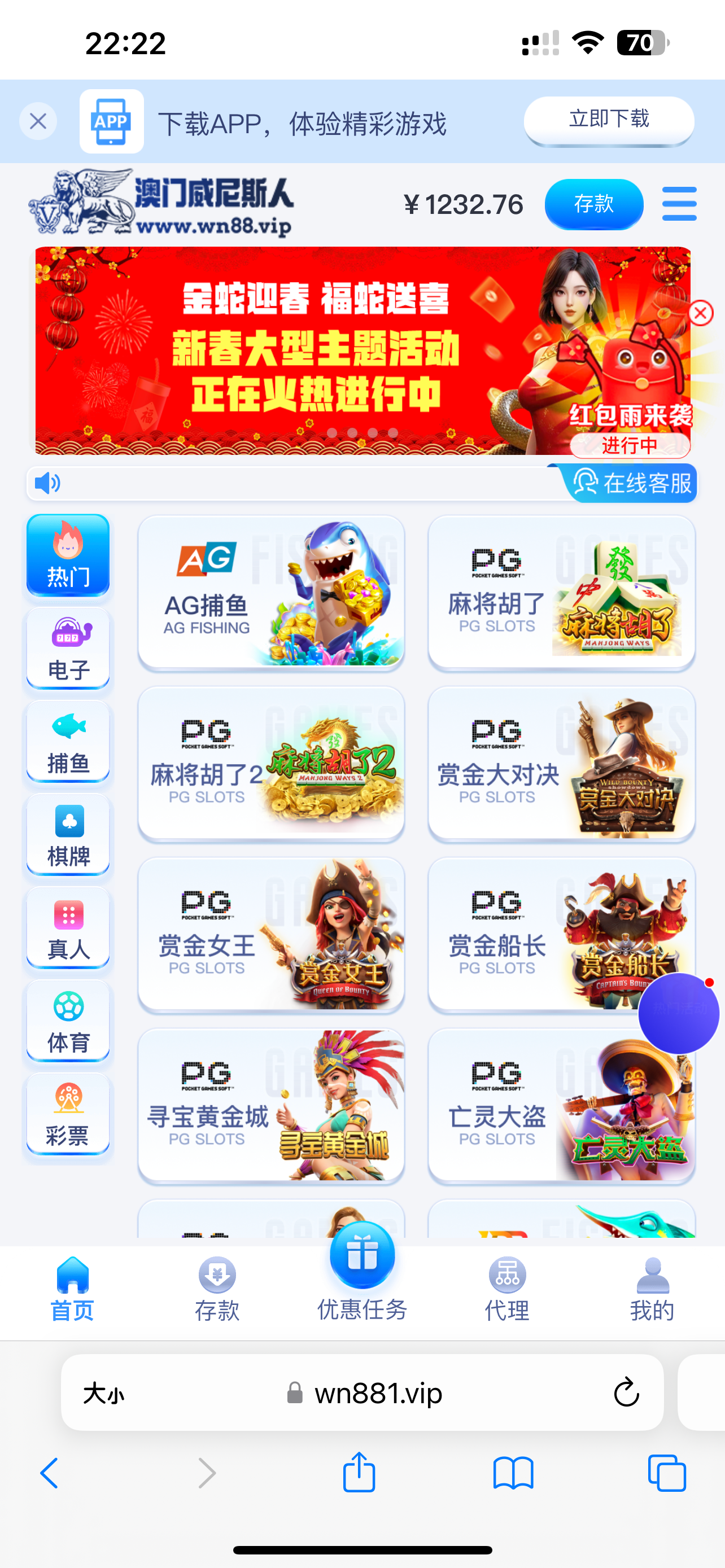Switch to 棋牌 category
The image size is (725, 1568).
pyautogui.click(x=68, y=835)
